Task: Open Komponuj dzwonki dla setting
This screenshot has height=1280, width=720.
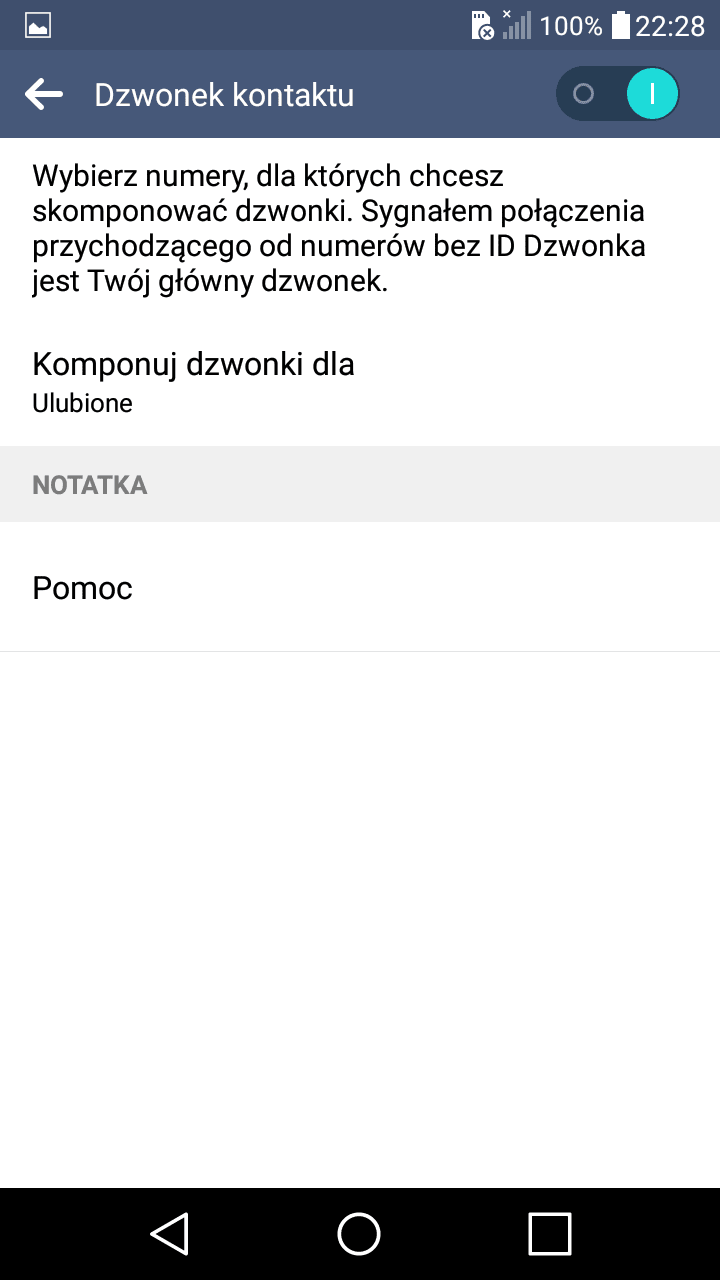Action: 360,381
